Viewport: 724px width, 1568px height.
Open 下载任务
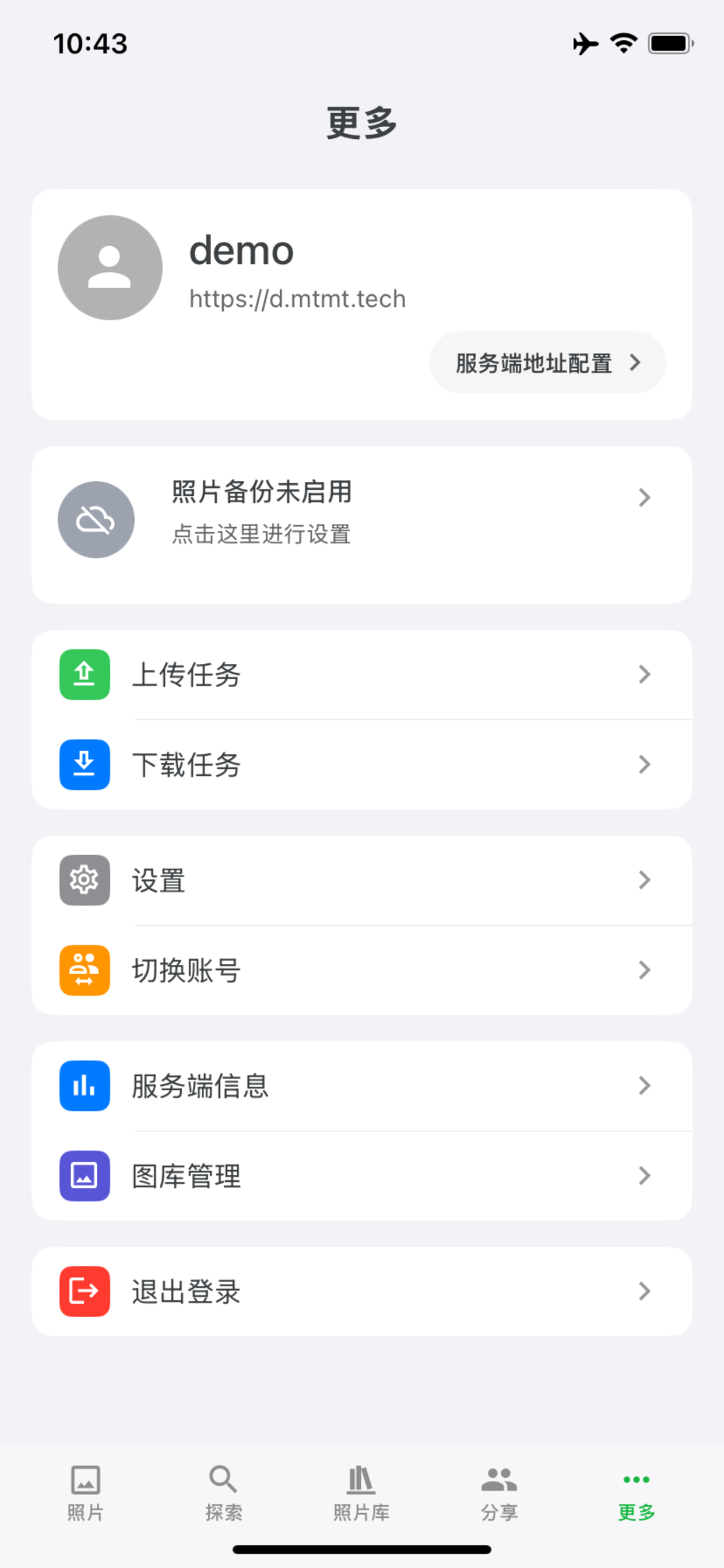(x=362, y=765)
